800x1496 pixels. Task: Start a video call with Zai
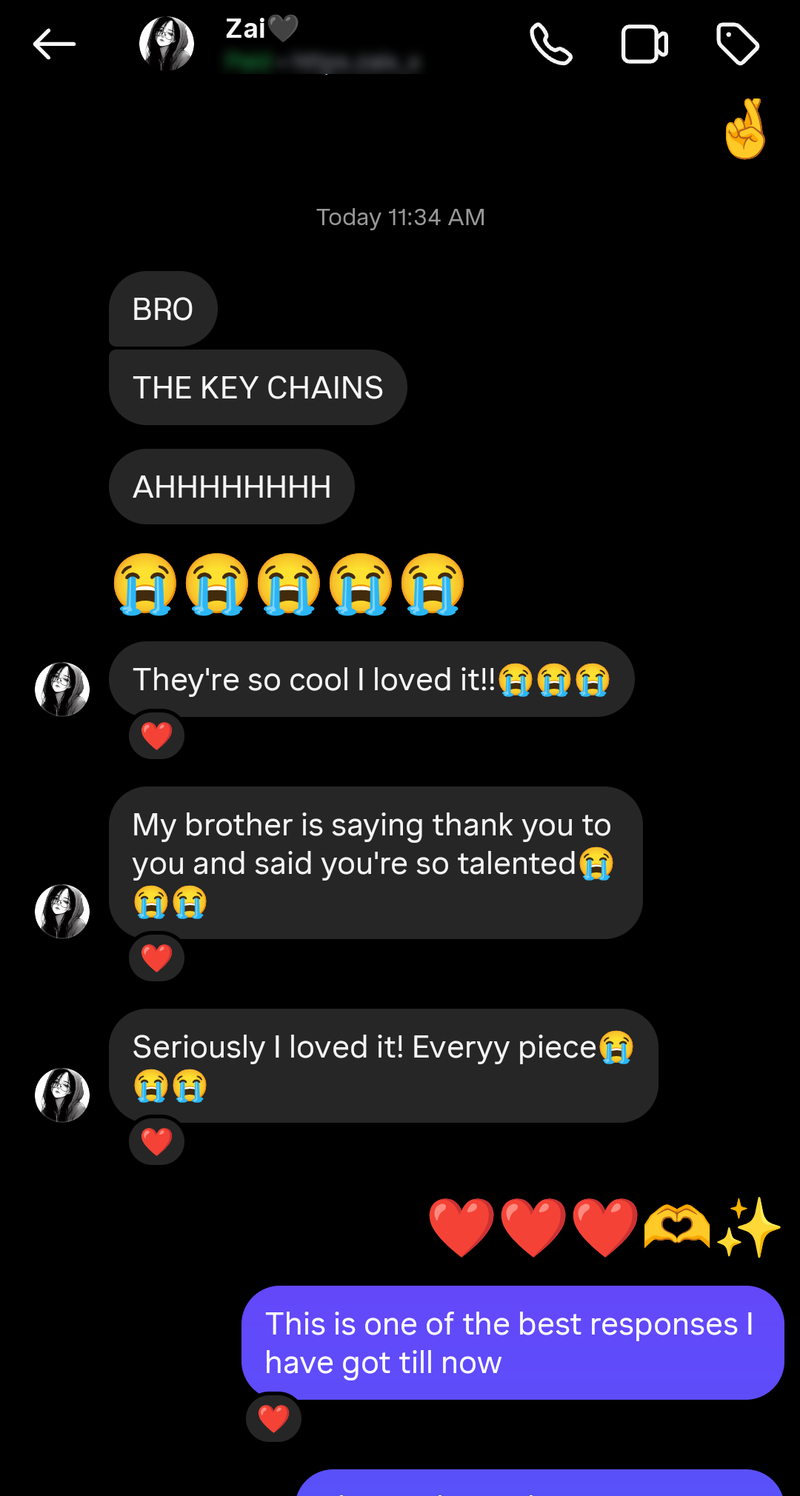[644, 44]
